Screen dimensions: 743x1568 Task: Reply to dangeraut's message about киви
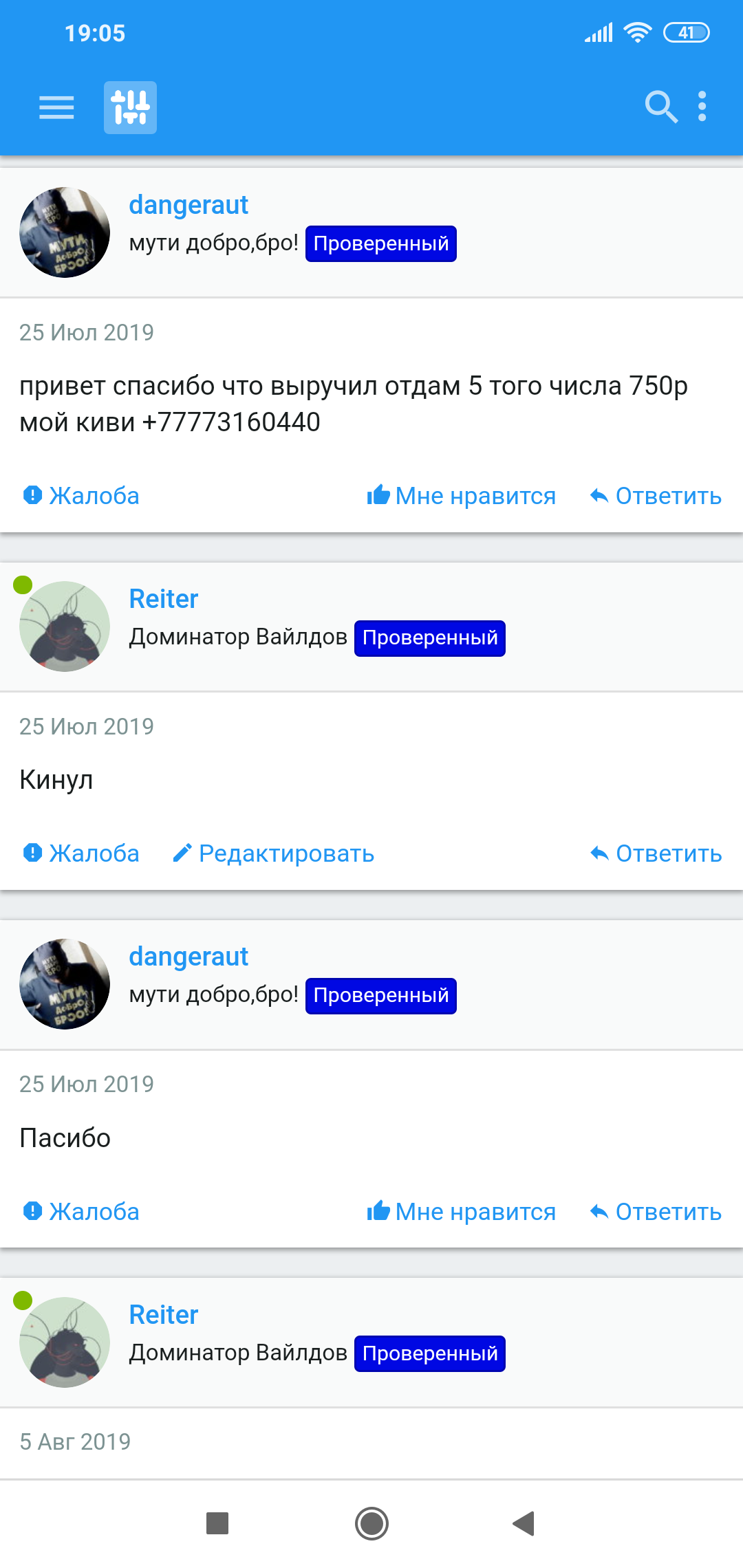(x=656, y=496)
